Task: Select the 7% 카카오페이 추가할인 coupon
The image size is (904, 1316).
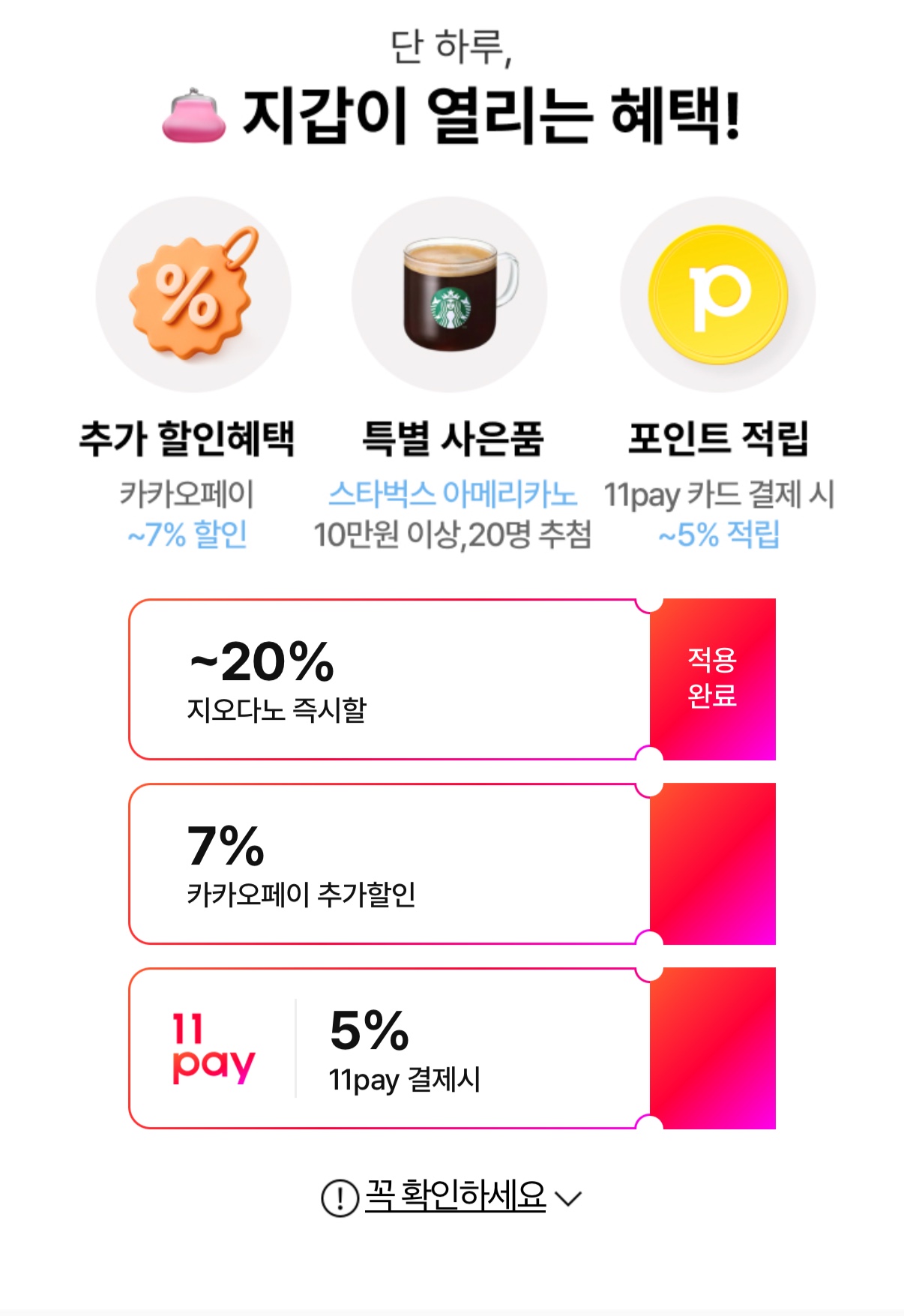Action: (x=390, y=864)
